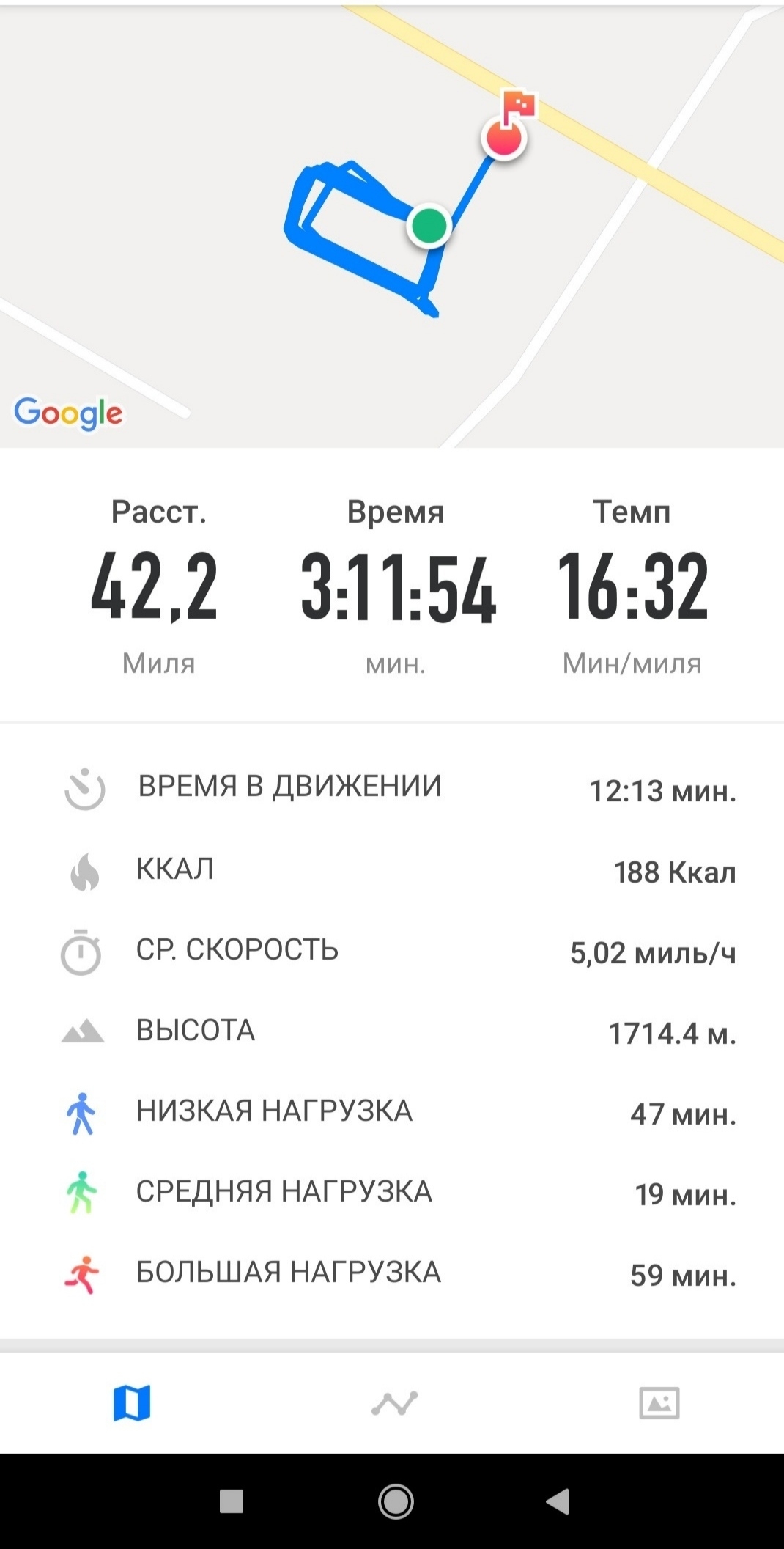Switch to the map tab
Viewport: 784px width, 1549px height.
click(x=132, y=1403)
